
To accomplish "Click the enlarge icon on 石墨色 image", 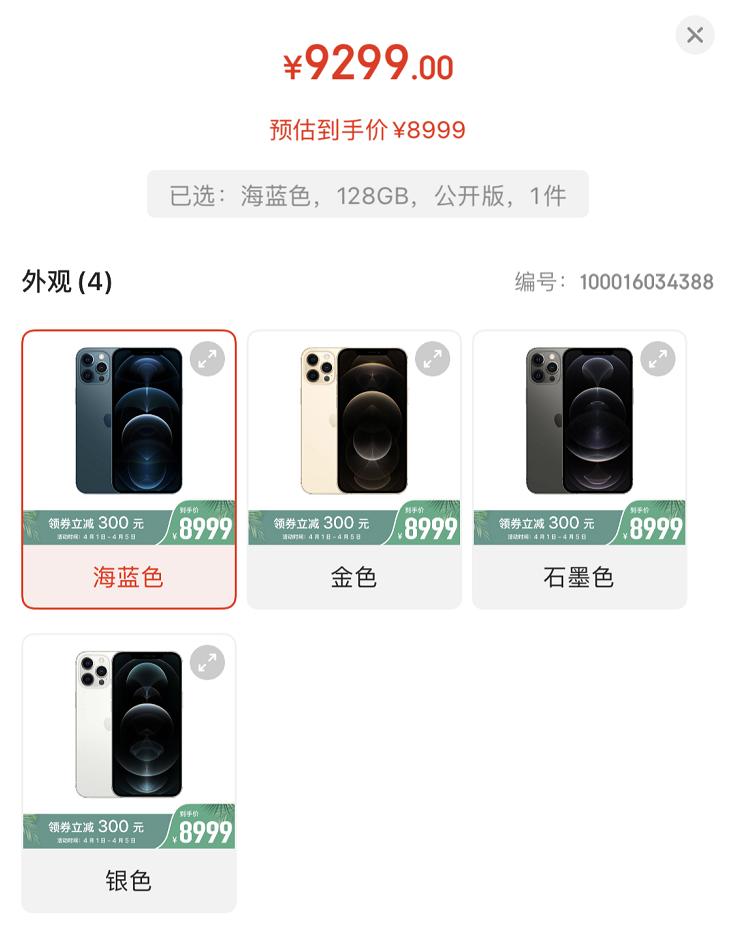I will coord(657,359).
